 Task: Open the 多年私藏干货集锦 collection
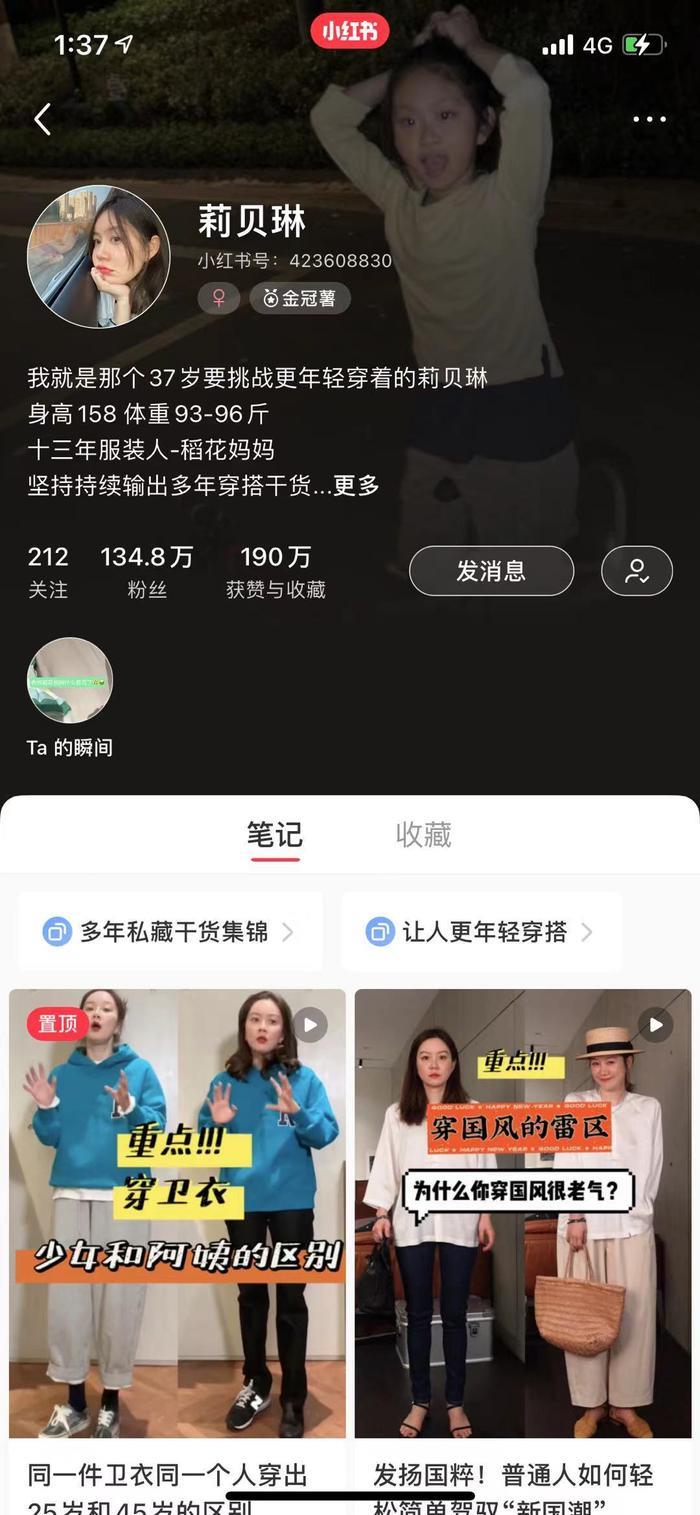(170, 932)
